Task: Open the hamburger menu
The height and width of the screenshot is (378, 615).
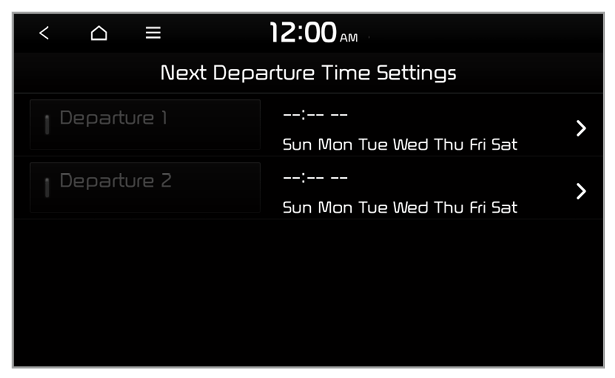Action: [x=153, y=33]
